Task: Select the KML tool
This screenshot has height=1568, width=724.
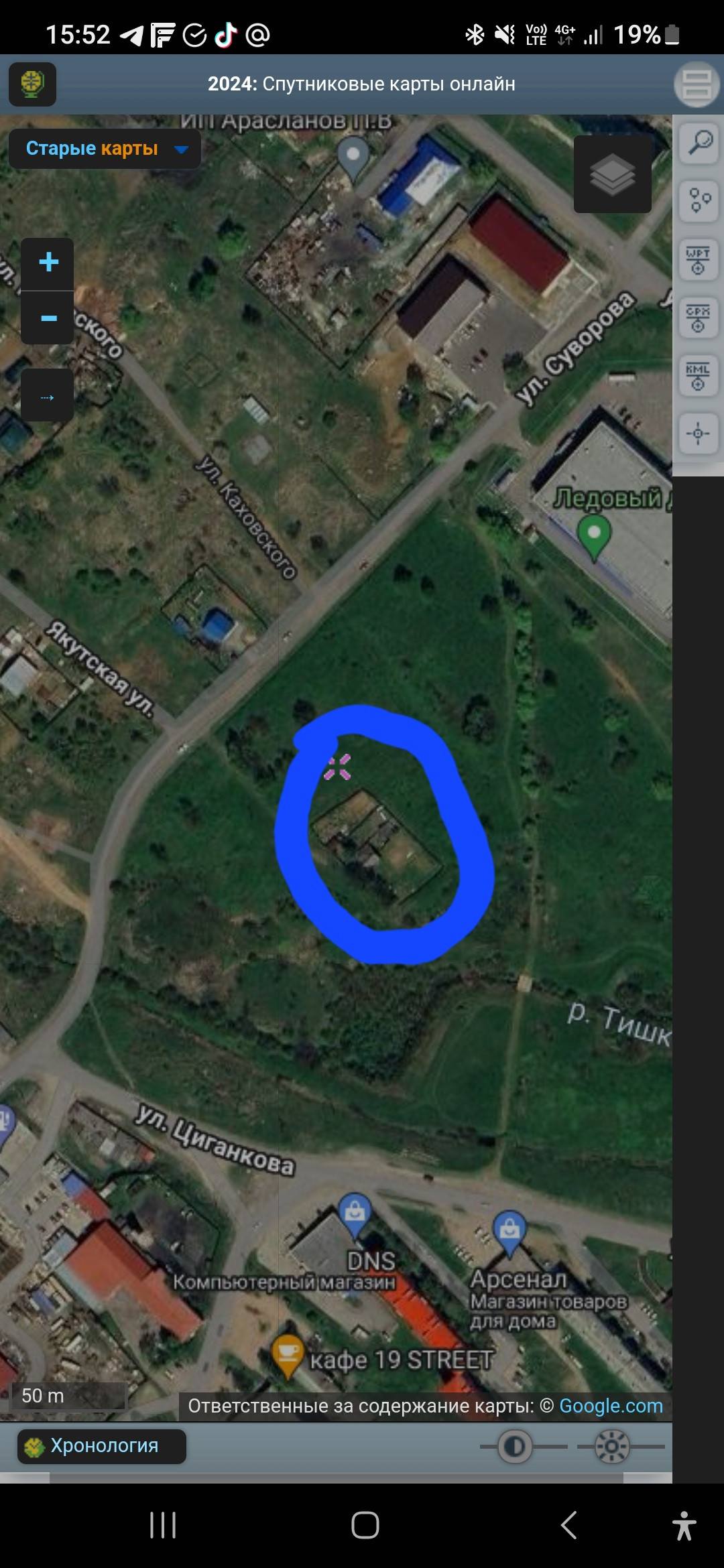Action: pos(699,376)
